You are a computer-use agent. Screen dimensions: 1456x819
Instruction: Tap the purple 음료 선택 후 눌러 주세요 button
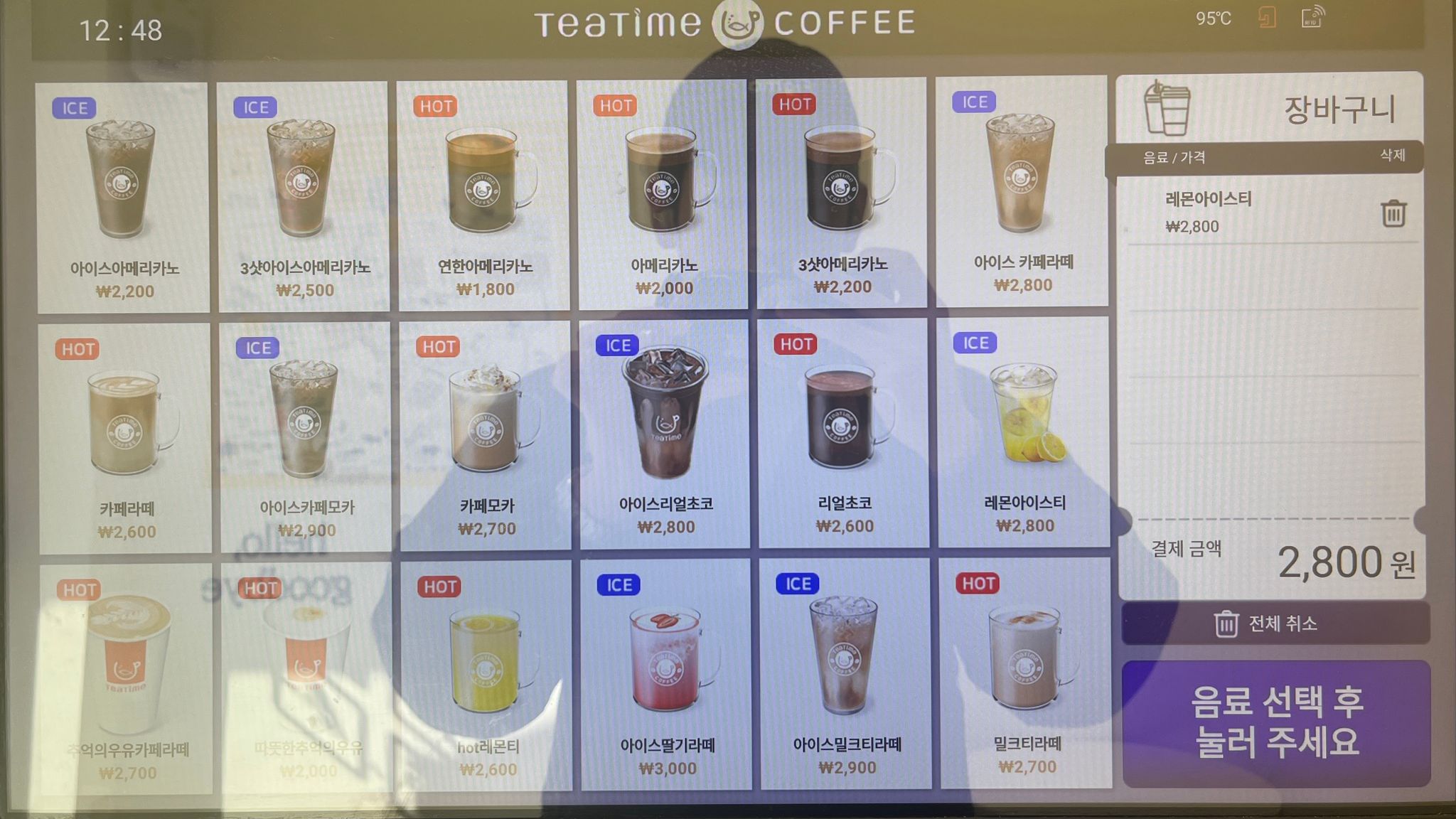coord(1276,723)
